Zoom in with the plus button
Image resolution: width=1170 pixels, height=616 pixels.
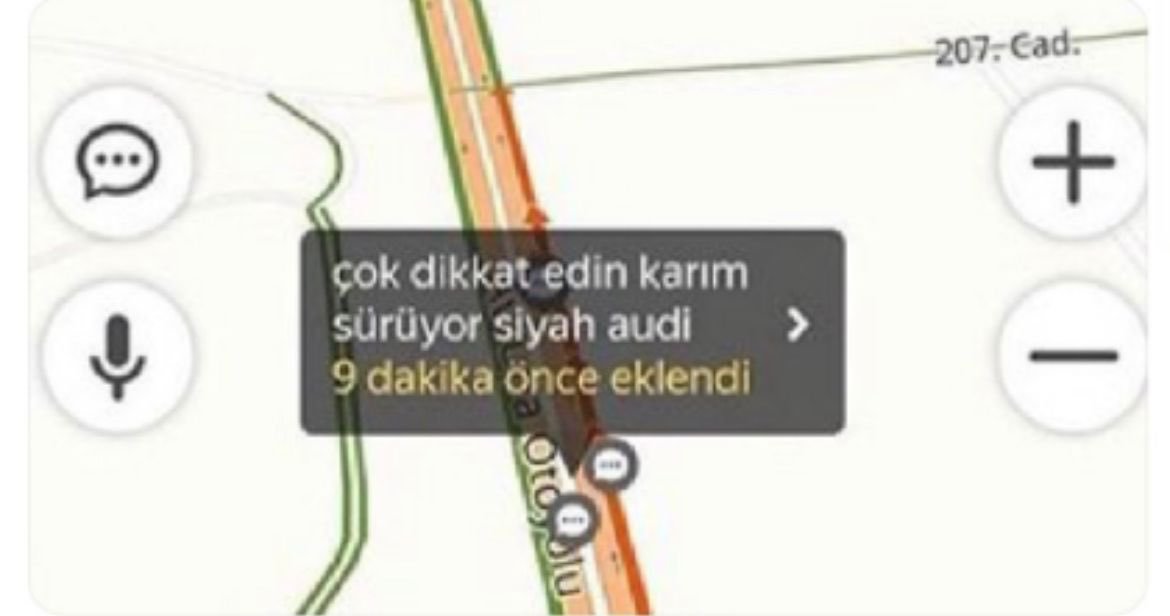point(1072,162)
